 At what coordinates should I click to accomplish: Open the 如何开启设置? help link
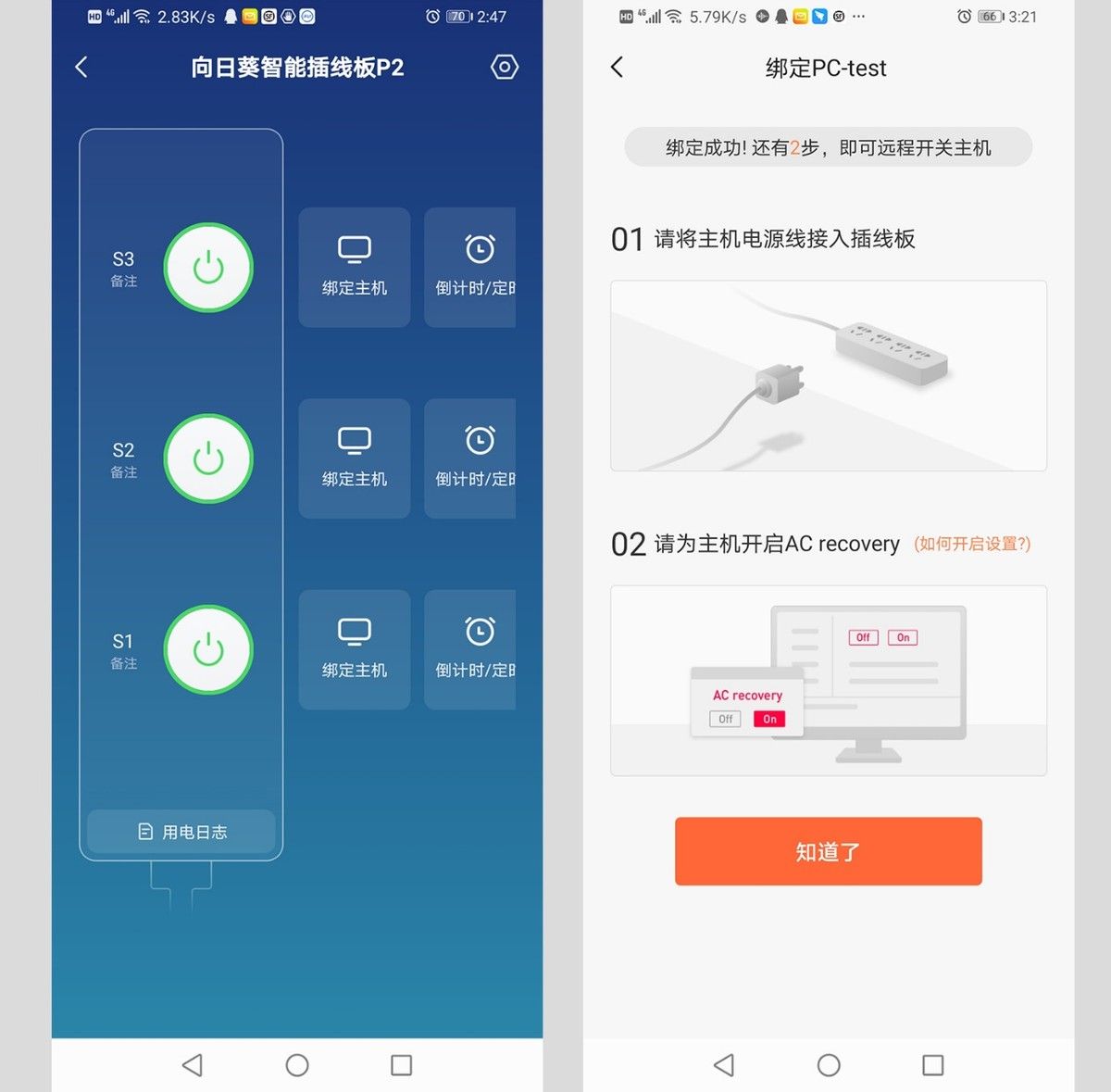(971, 544)
